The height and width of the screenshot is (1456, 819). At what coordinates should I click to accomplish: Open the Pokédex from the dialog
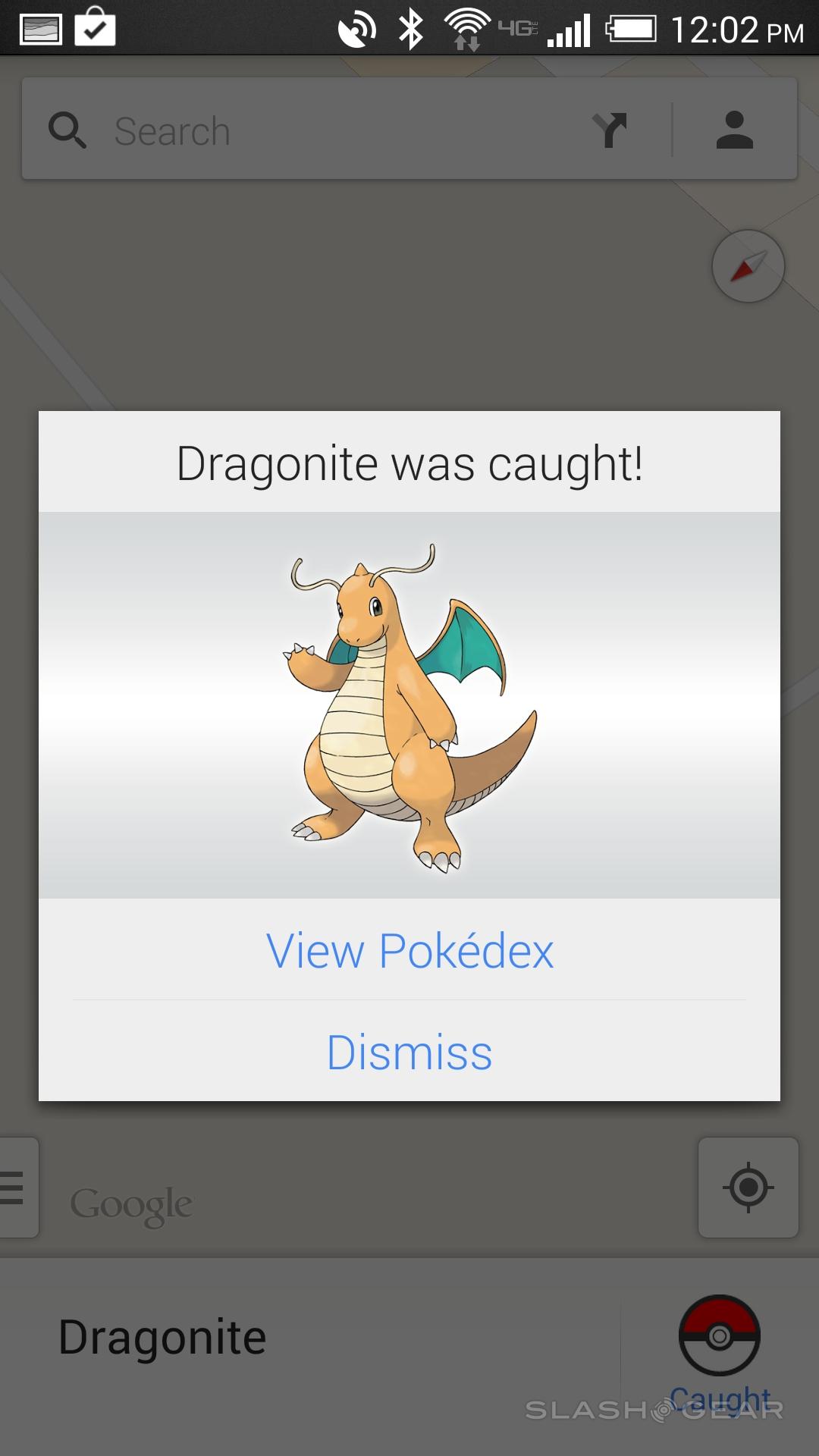(x=409, y=950)
